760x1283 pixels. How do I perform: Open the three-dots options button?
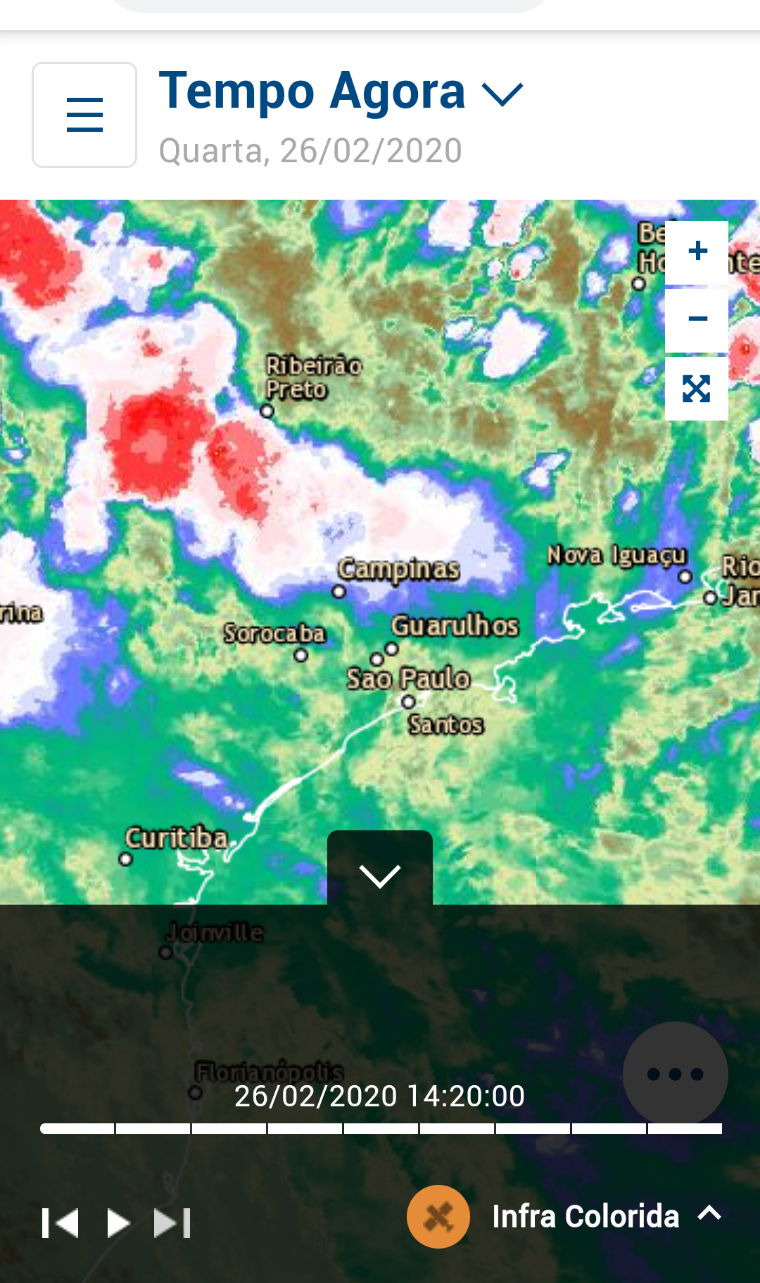click(x=676, y=1074)
